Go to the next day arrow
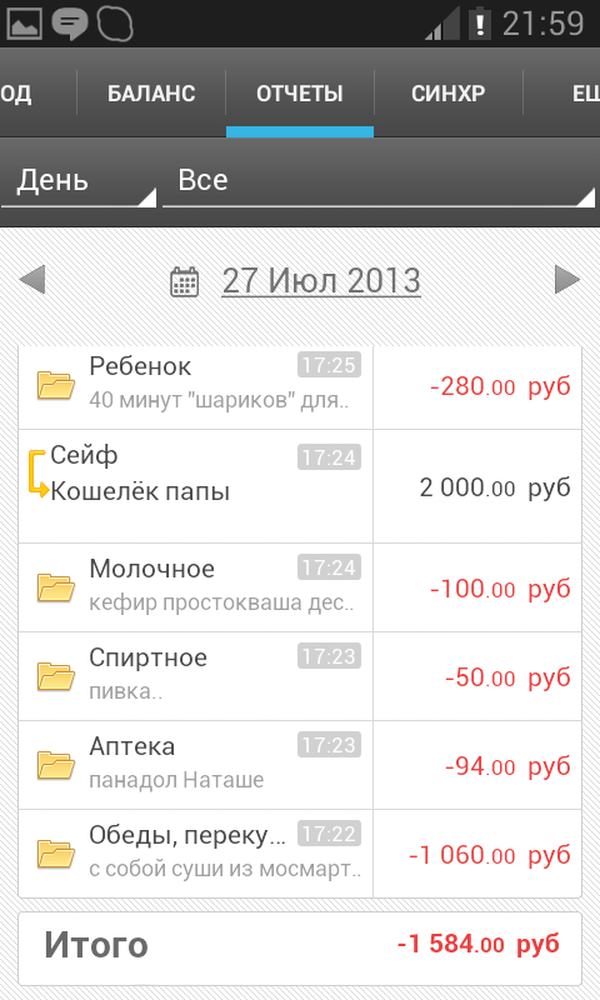600x1000 pixels. [567, 280]
